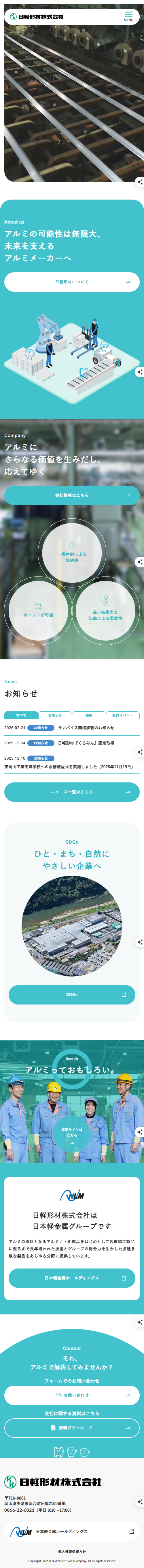Tap the お問い合わせ contact form button
This screenshot has height=1568, width=144.
tap(72, 1395)
